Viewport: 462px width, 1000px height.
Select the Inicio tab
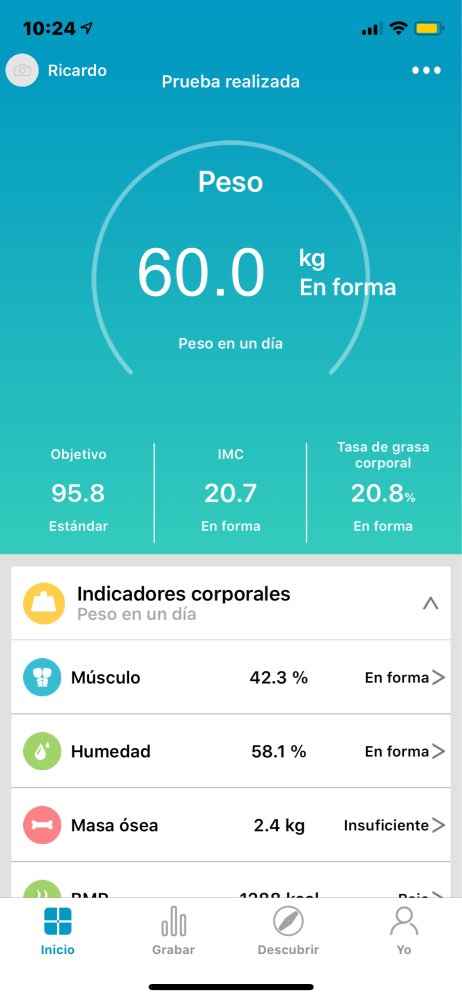[x=57, y=931]
